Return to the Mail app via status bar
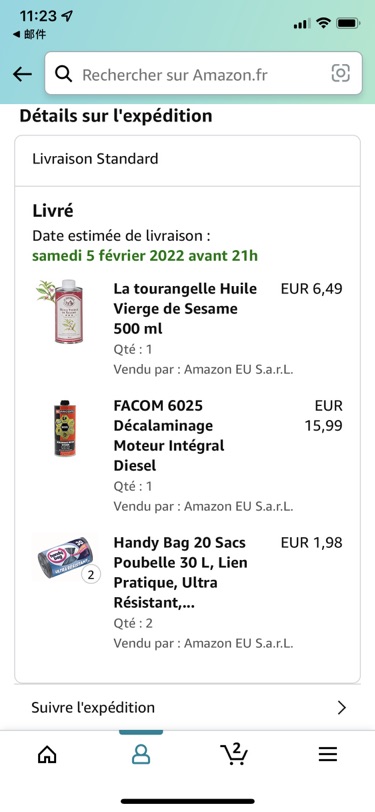The width and height of the screenshot is (375, 812). pos(29,35)
